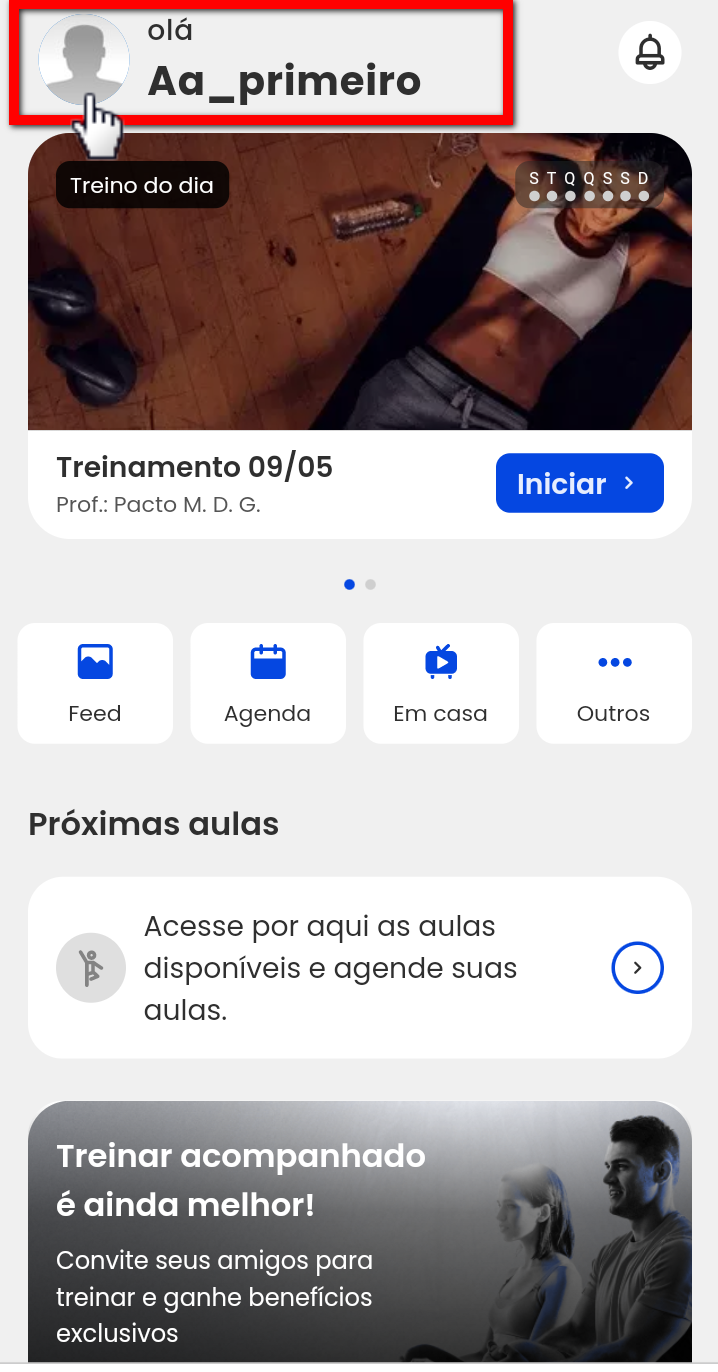Go to the Feed section
718x1372 pixels.
pos(95,683)
